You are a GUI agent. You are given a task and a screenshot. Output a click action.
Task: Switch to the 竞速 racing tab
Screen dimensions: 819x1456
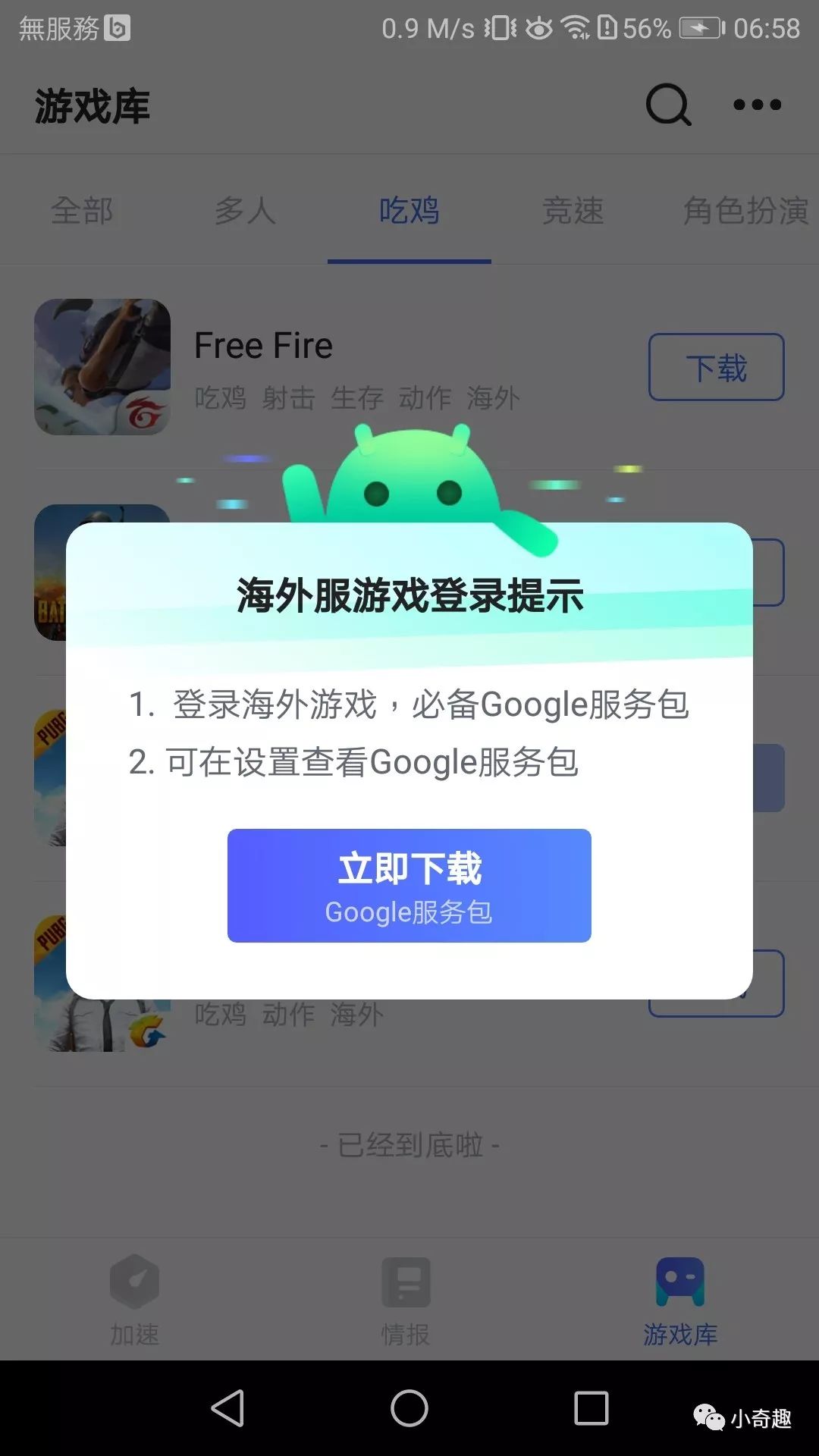click(573, 212)
